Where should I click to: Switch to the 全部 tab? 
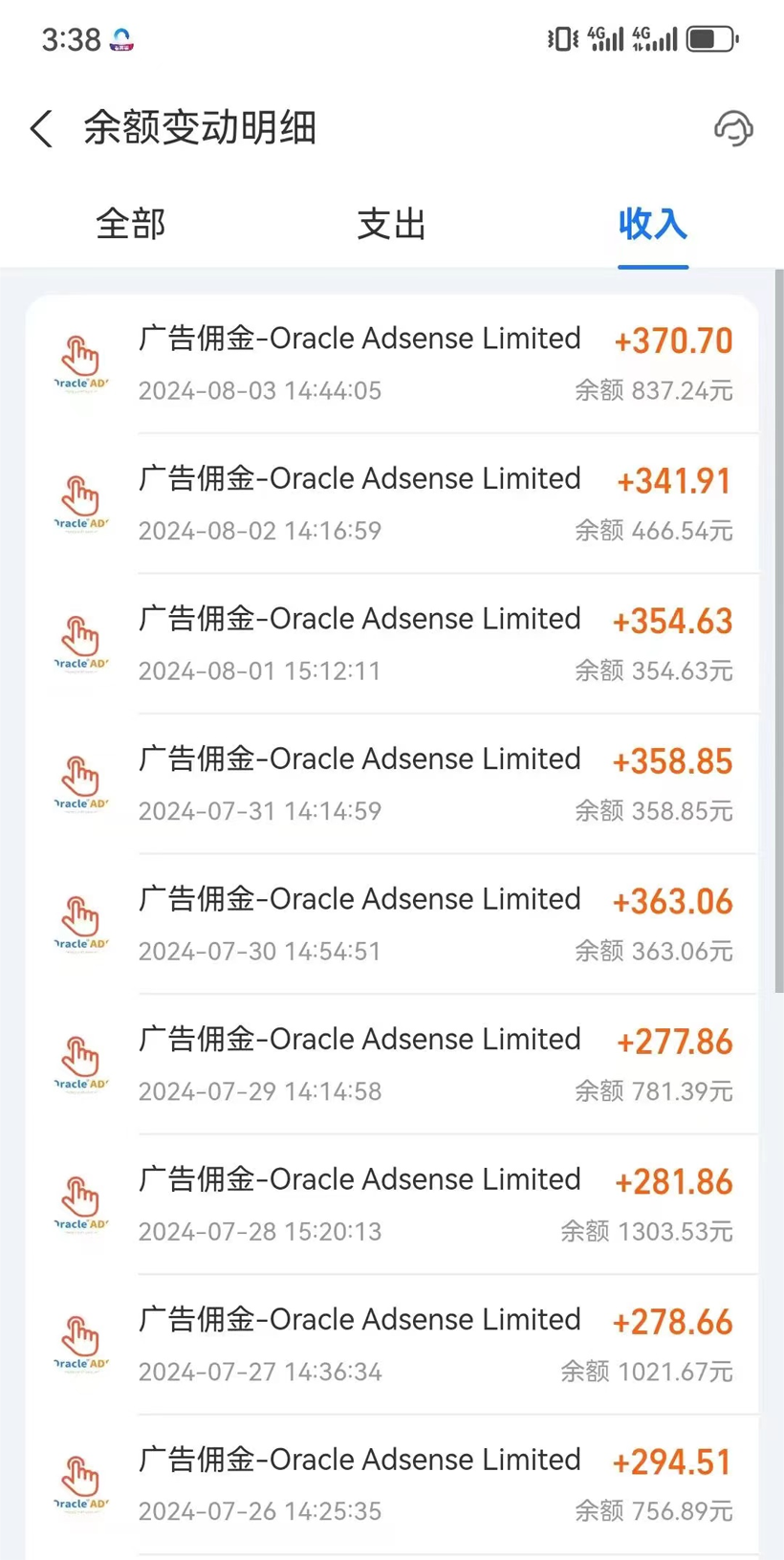tap(131, 224)
